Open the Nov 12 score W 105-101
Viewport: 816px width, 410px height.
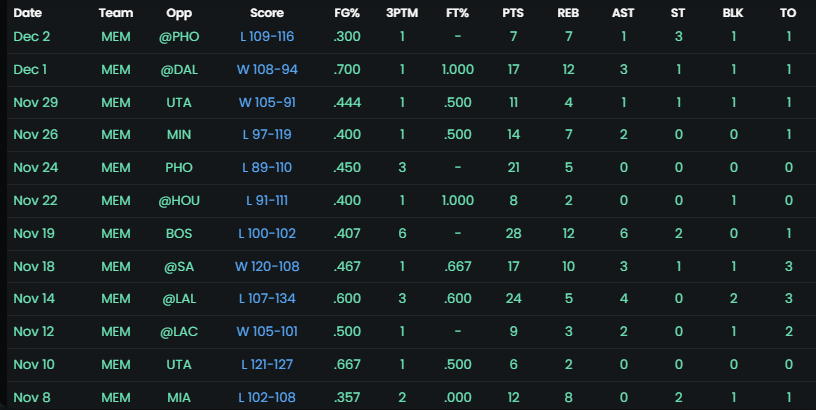click(x=267, y=332)
